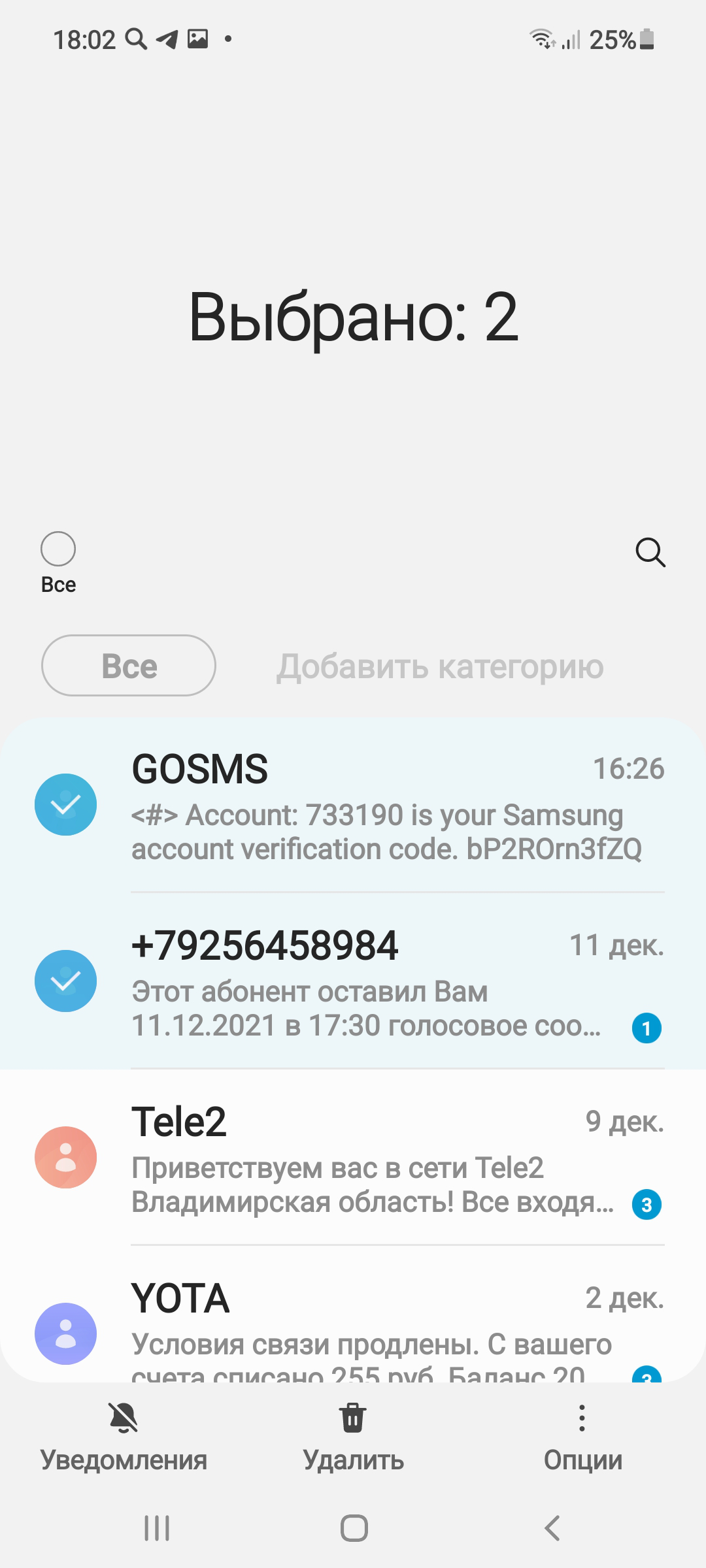Open message search with the magnifier icon

650,553
